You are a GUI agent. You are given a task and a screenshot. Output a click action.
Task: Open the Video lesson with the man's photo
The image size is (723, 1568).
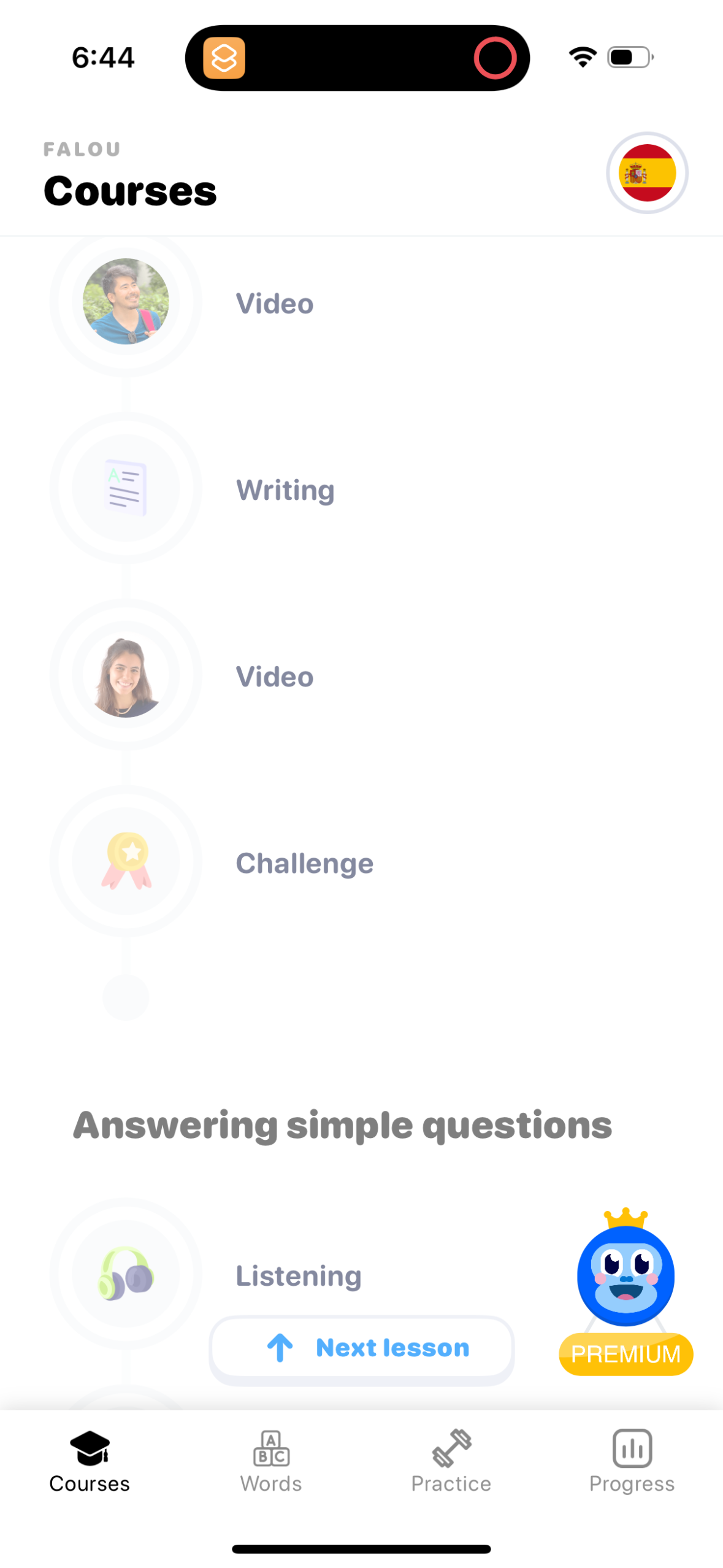(126, 301)
